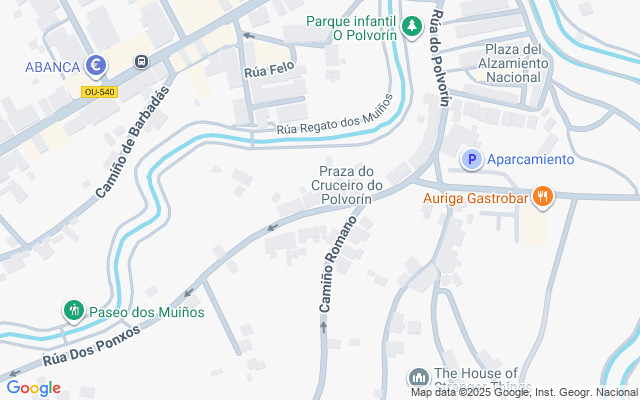The image size is (640, 400).
Task: Open The House of Stranger Things marker
Action: coord(418,378)
